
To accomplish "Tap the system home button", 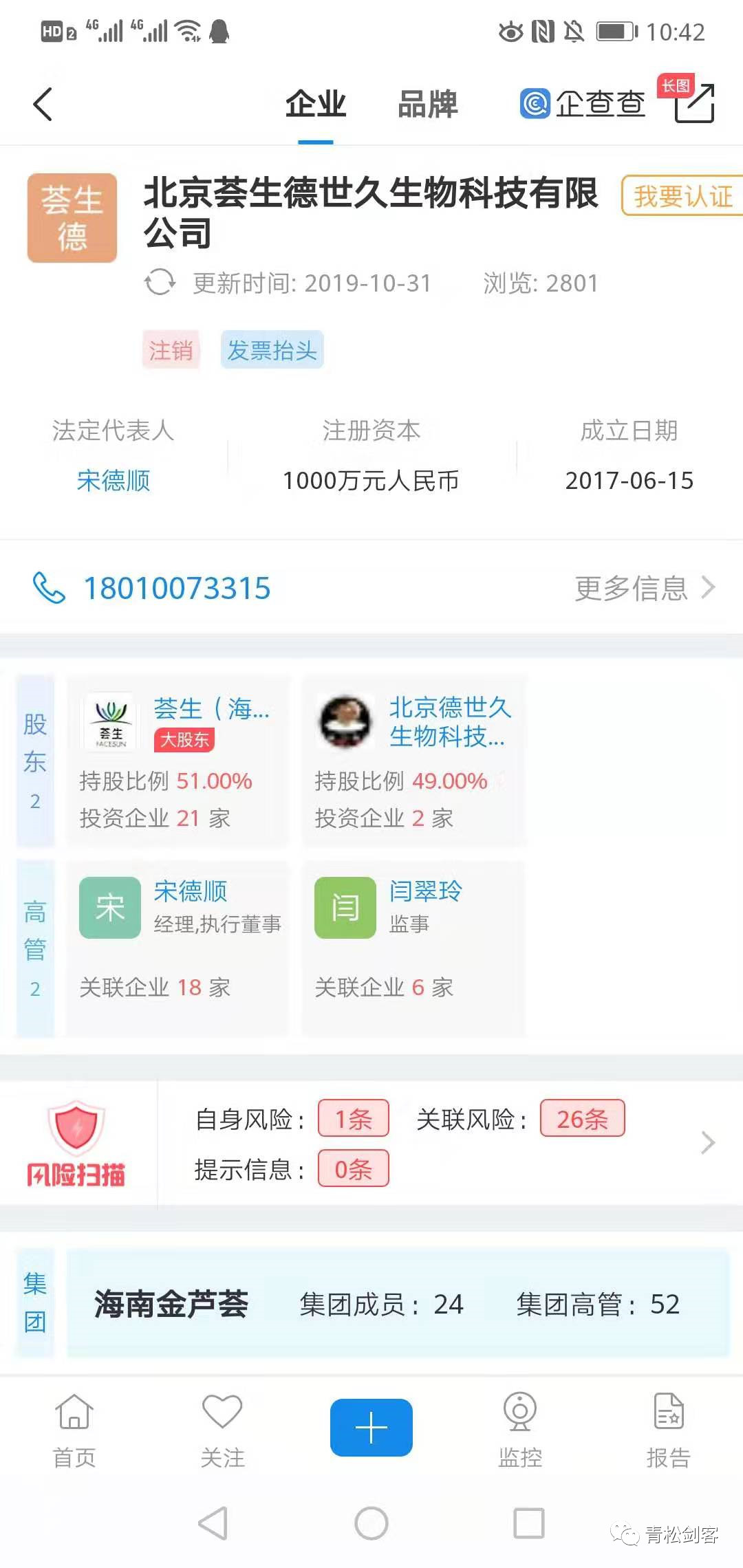I will coord(371,1523).
